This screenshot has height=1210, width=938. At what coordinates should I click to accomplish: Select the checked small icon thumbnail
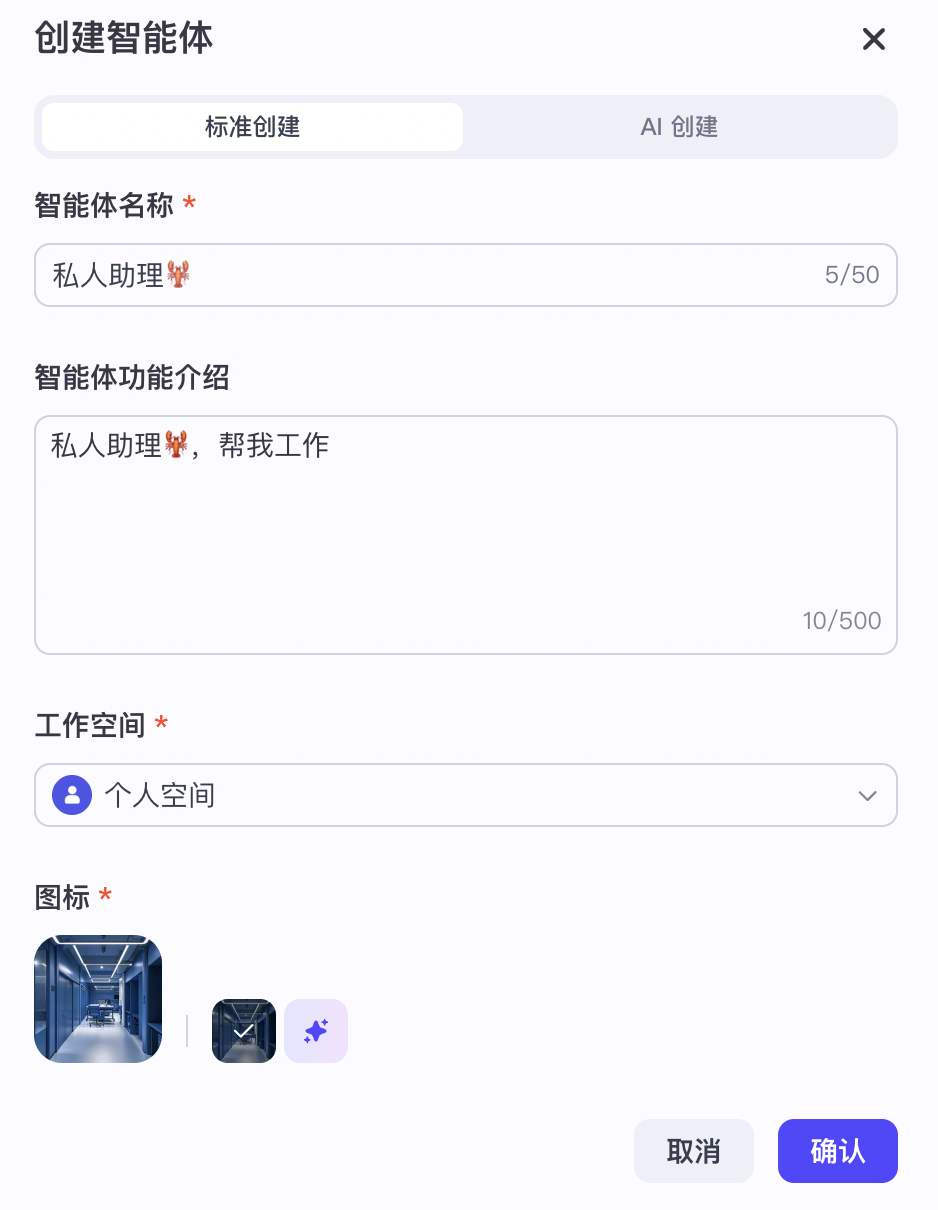(244, 1031)
